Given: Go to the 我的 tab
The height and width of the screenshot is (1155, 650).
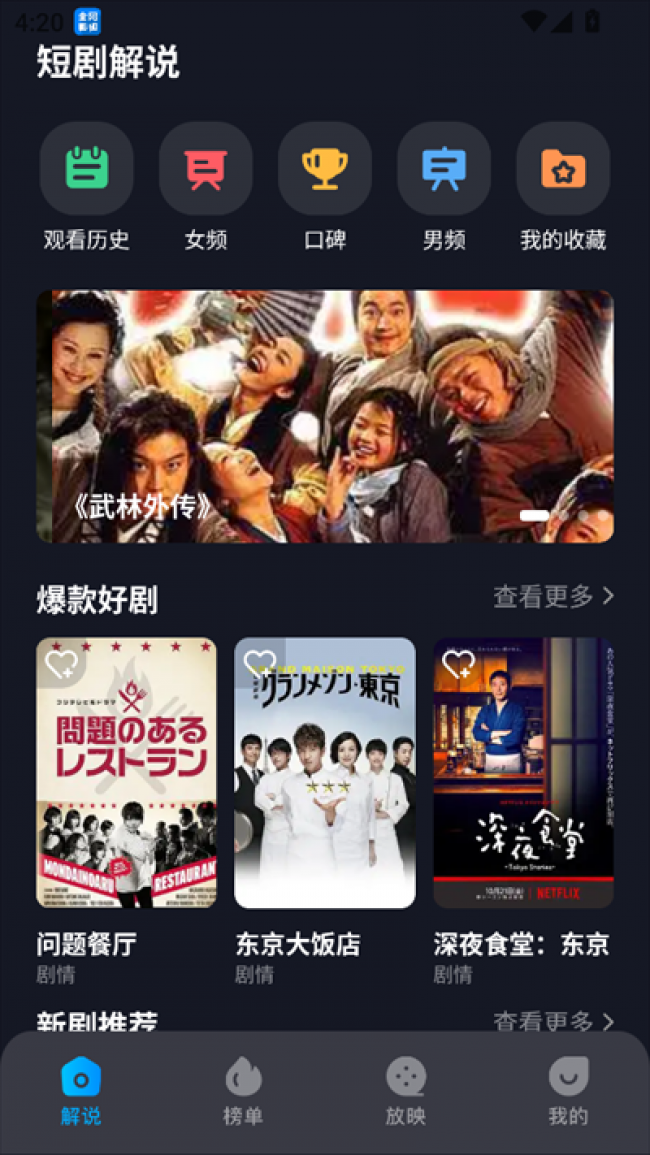Looking at the screenshot, I should coord(567,1091).
